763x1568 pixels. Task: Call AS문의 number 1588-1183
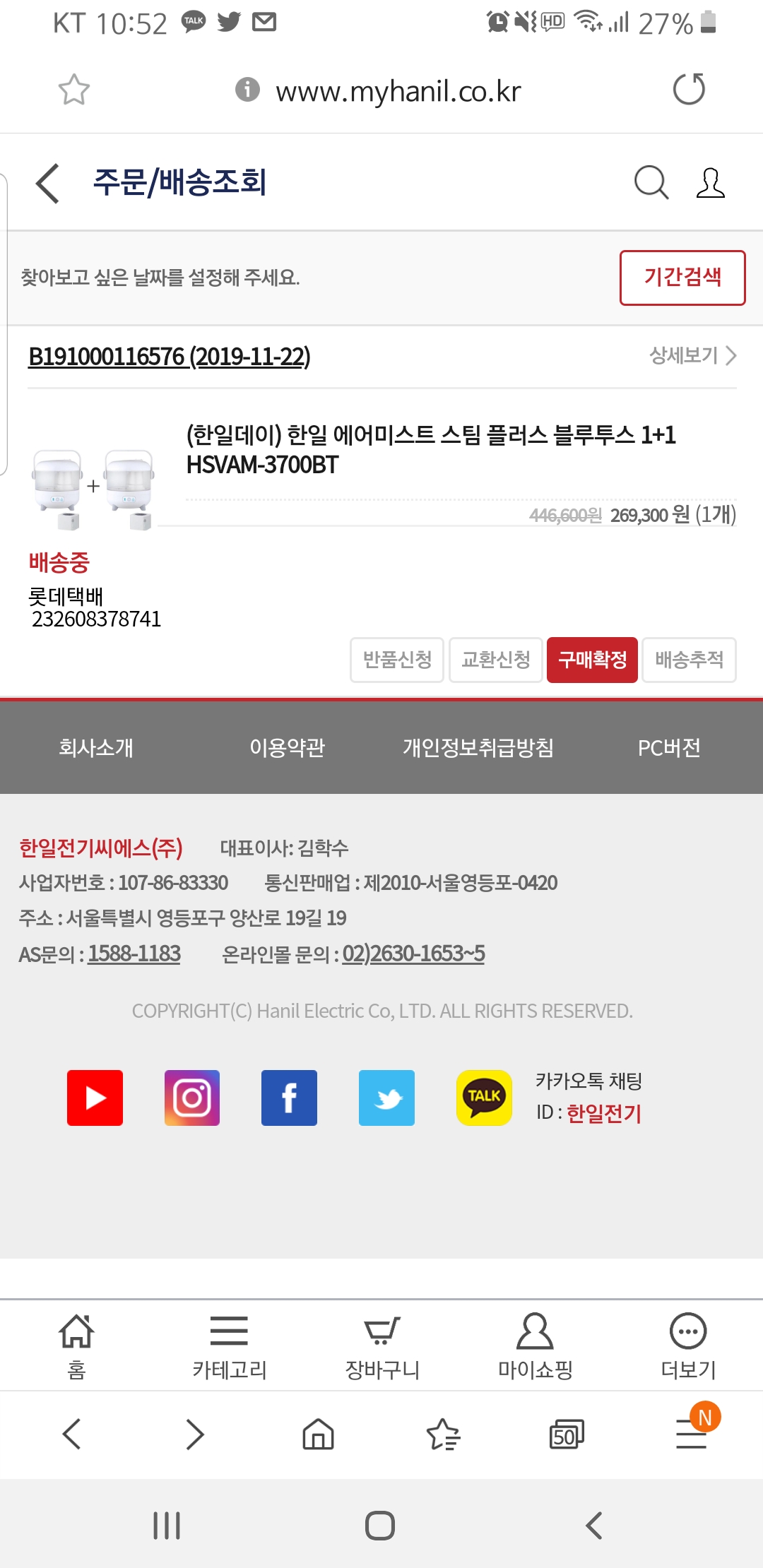(134, 954)
